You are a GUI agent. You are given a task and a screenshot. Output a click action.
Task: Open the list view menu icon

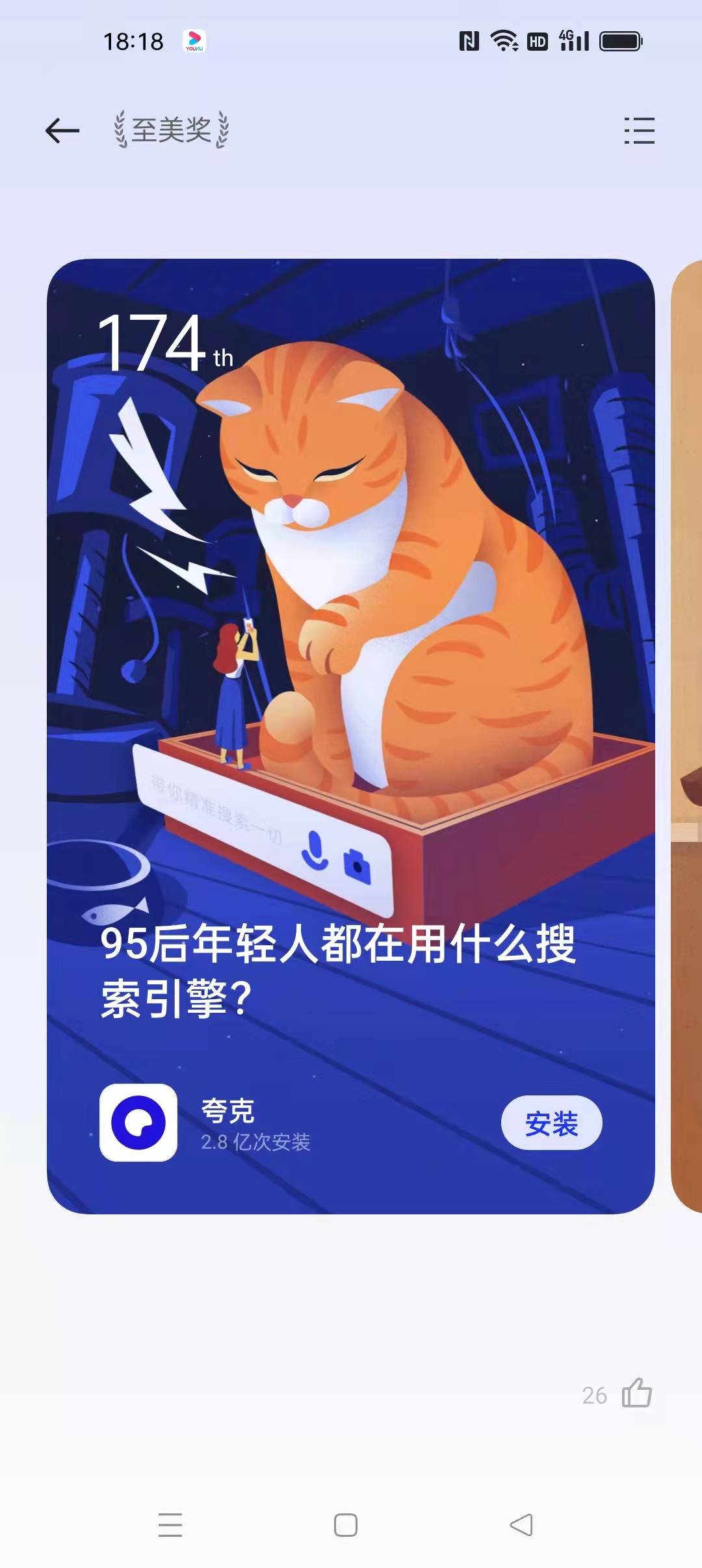[639, 131]
